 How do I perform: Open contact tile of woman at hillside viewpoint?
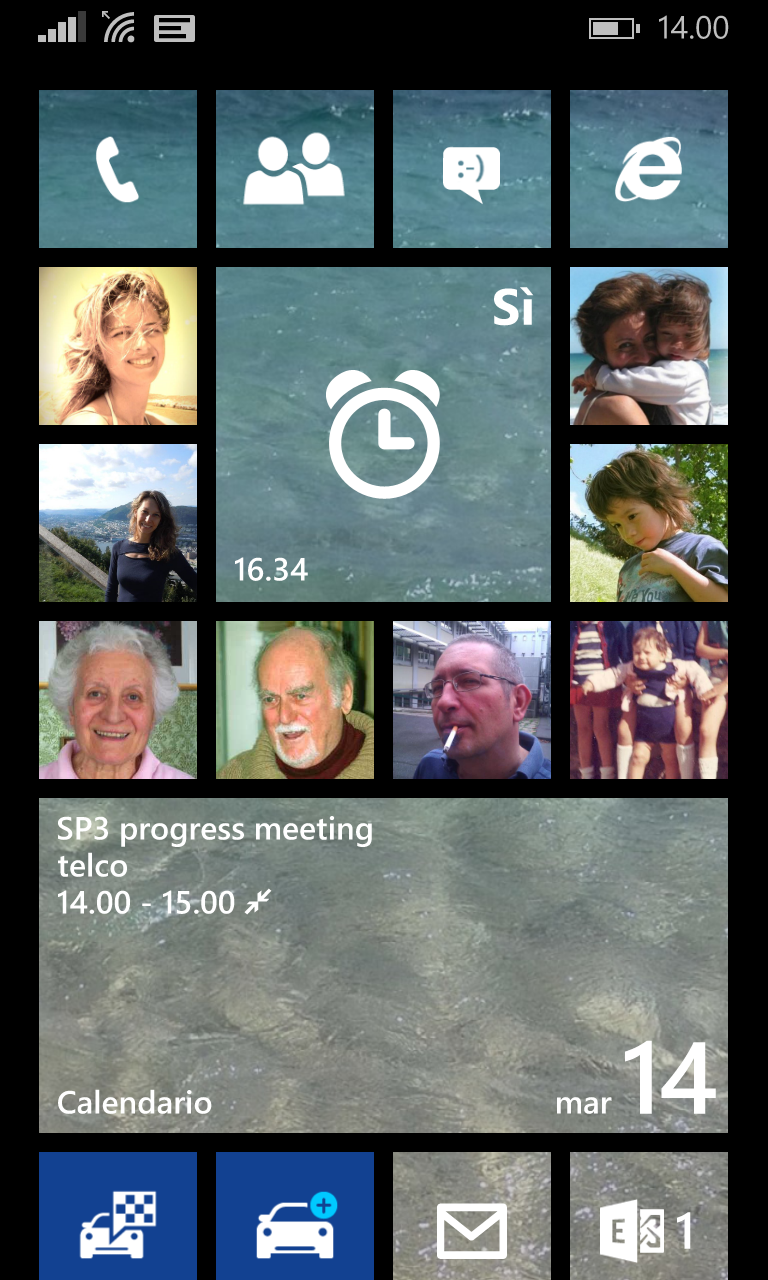click(x=118, y=523)
